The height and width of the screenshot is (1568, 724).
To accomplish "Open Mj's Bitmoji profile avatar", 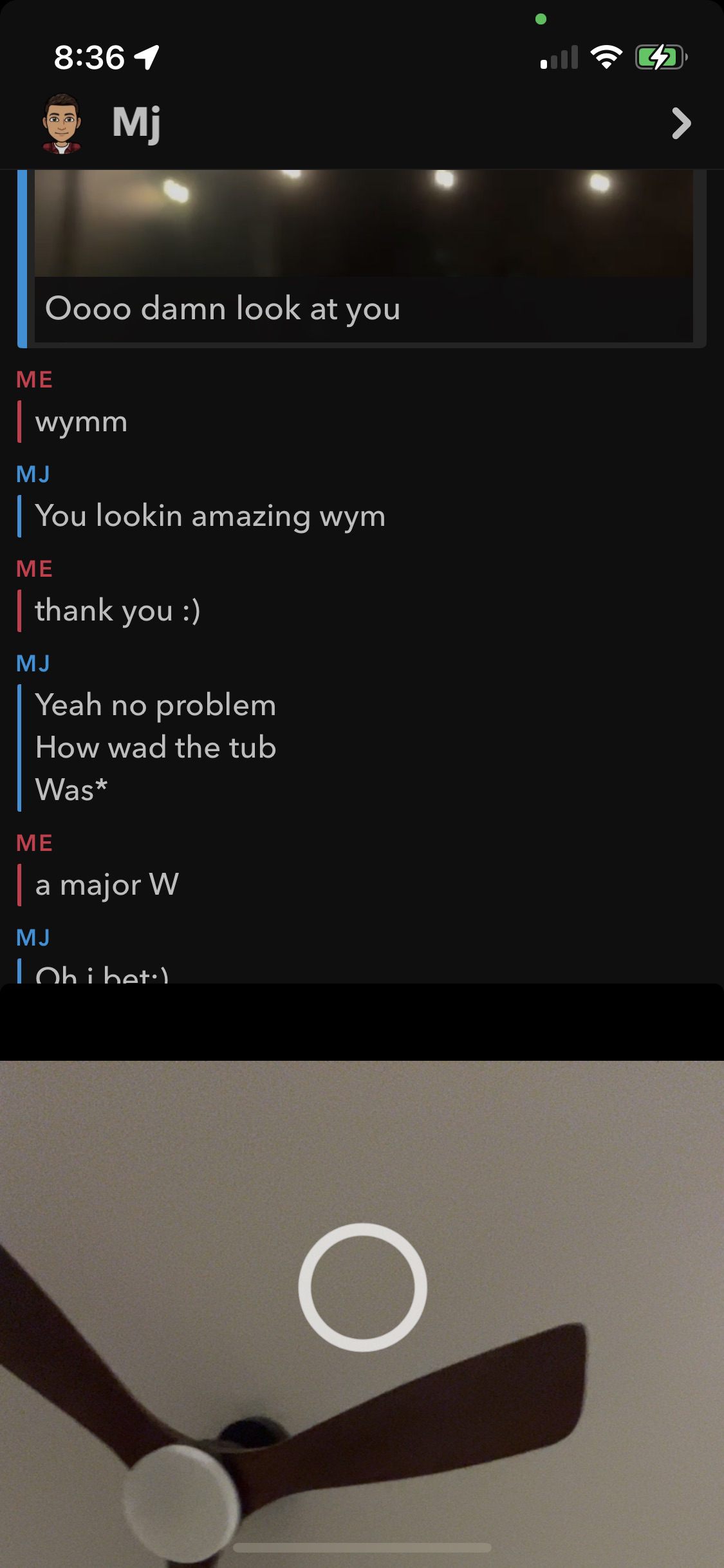I will pos(61,124).
